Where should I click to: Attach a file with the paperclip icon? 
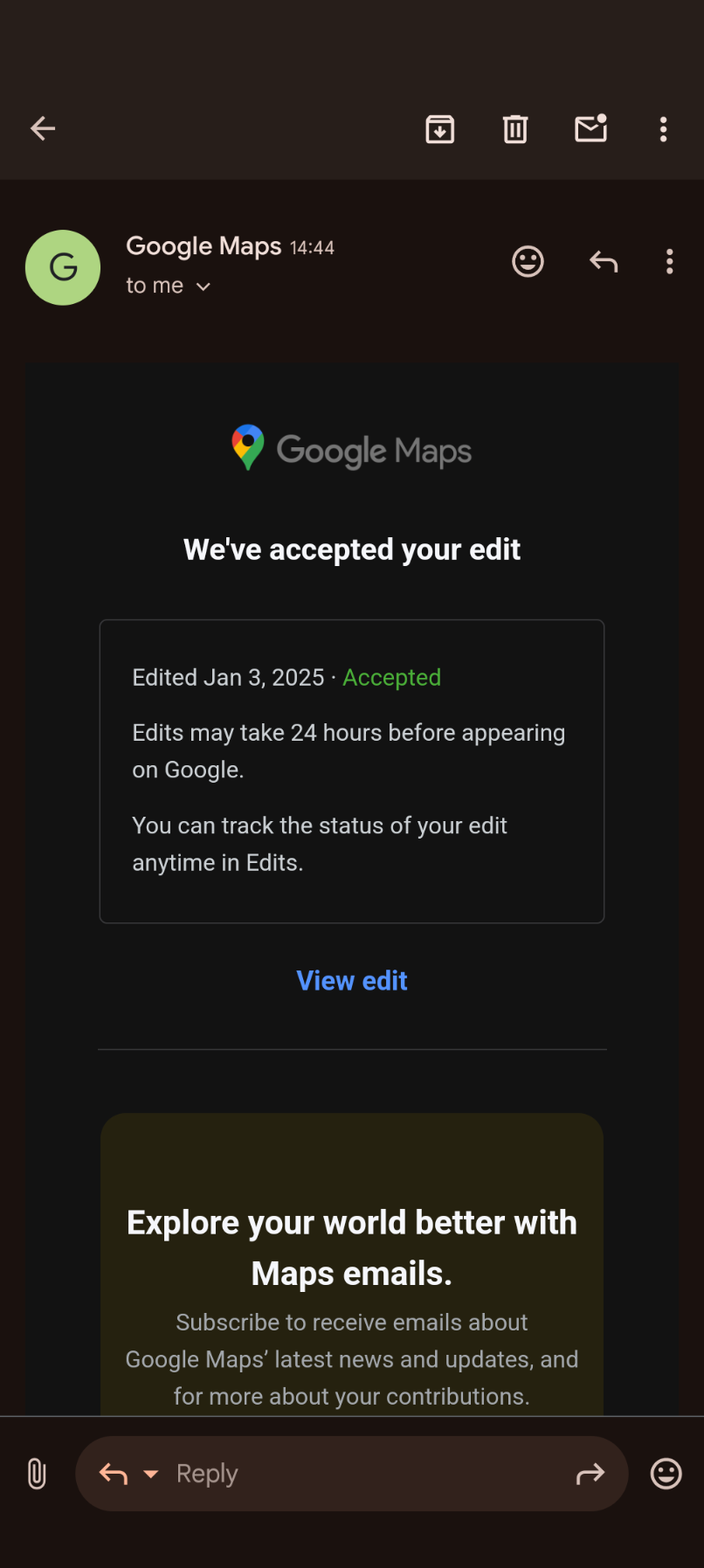click(x=37, y=1474)
